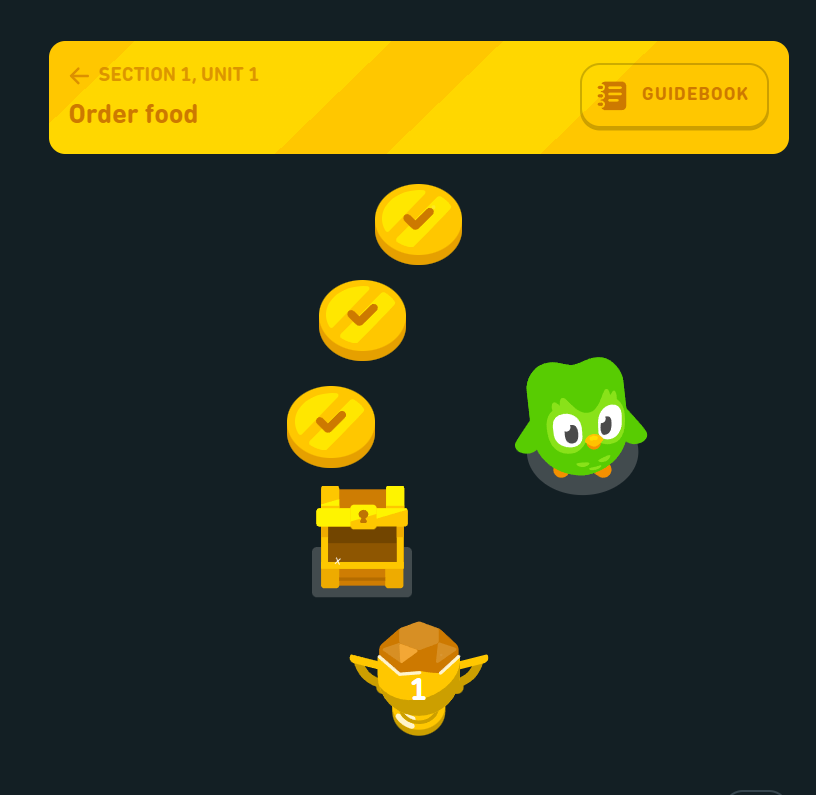This screenshot has width=816, height=795.
Task: Go back using the Section 1 arrow
Action: click(79, 75)
